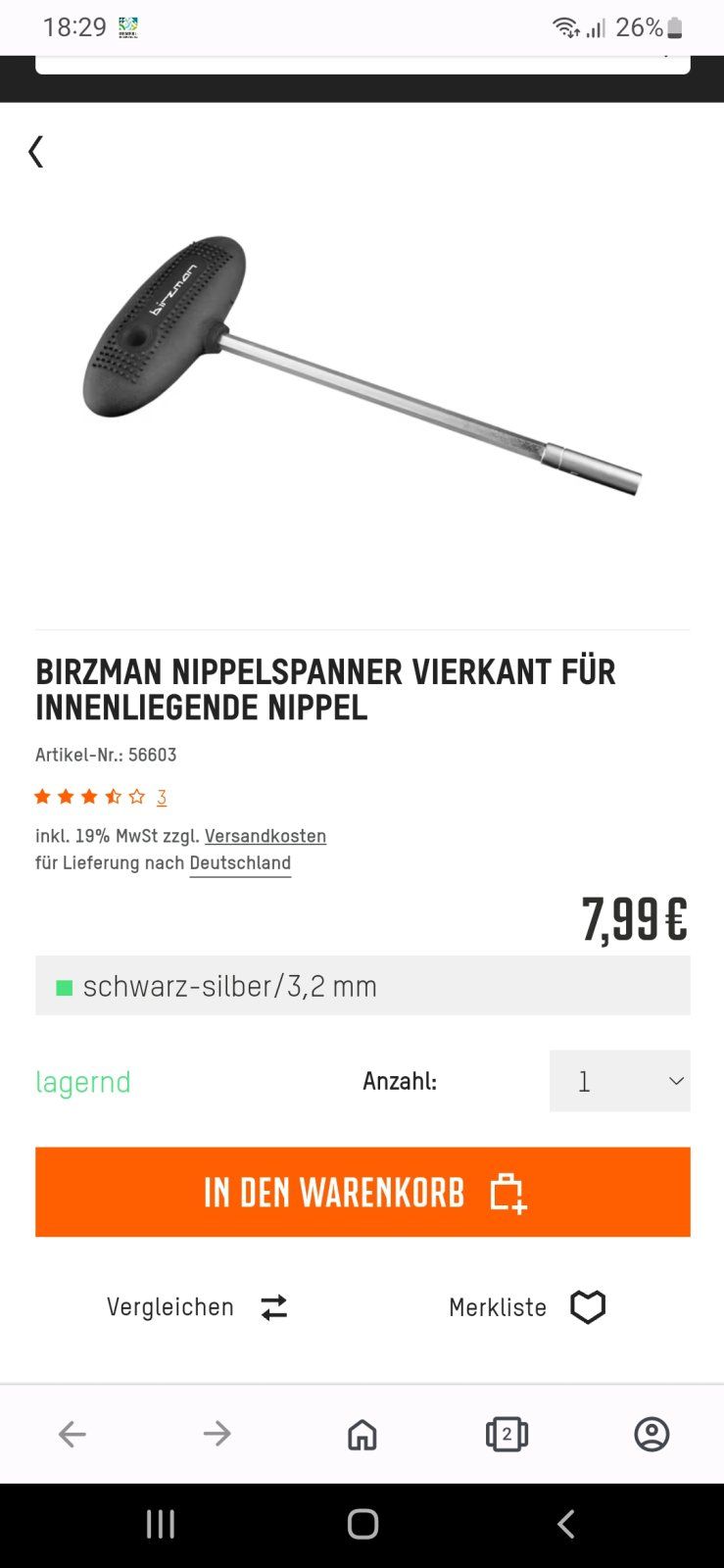Save the product to the Merkliste

point(527,1307)
